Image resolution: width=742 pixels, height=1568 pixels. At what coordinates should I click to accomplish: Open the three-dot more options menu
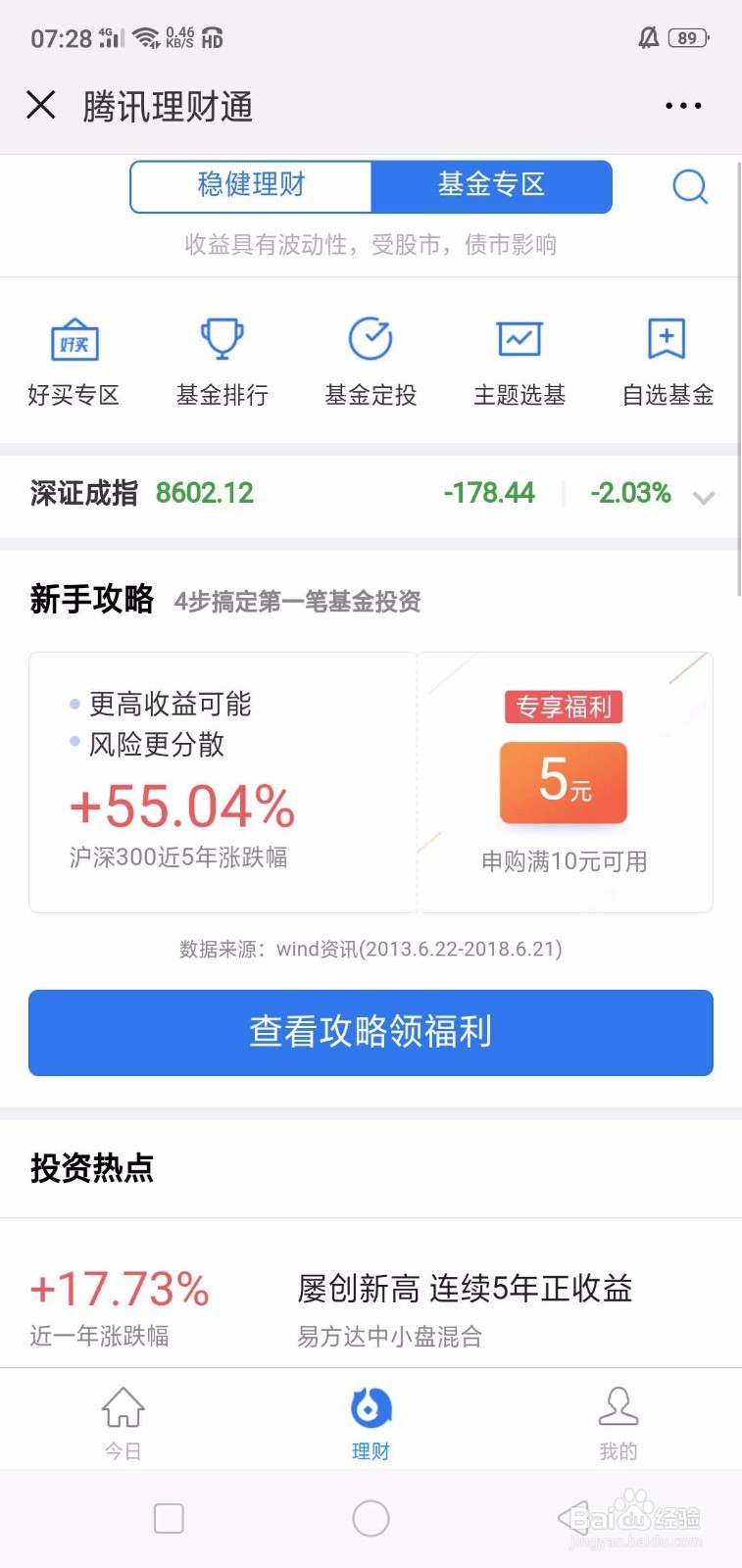(682, 105)
